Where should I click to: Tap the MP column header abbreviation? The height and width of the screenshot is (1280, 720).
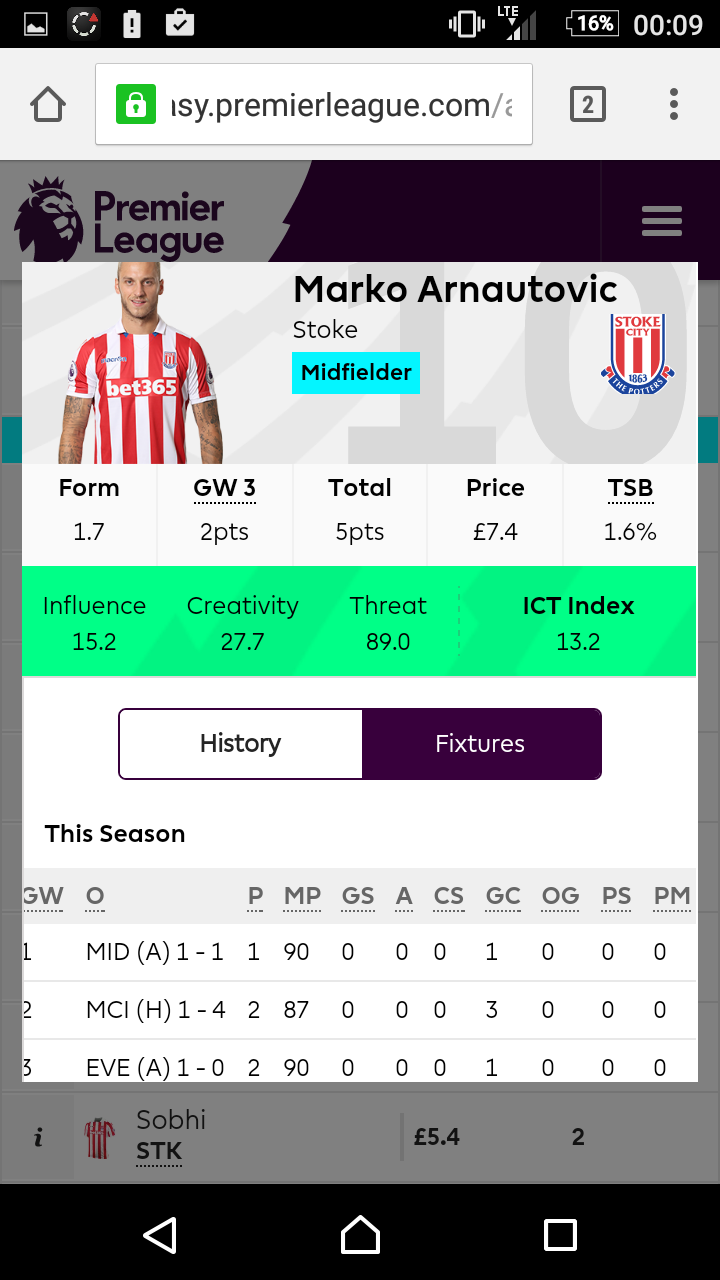pos(302,896)
